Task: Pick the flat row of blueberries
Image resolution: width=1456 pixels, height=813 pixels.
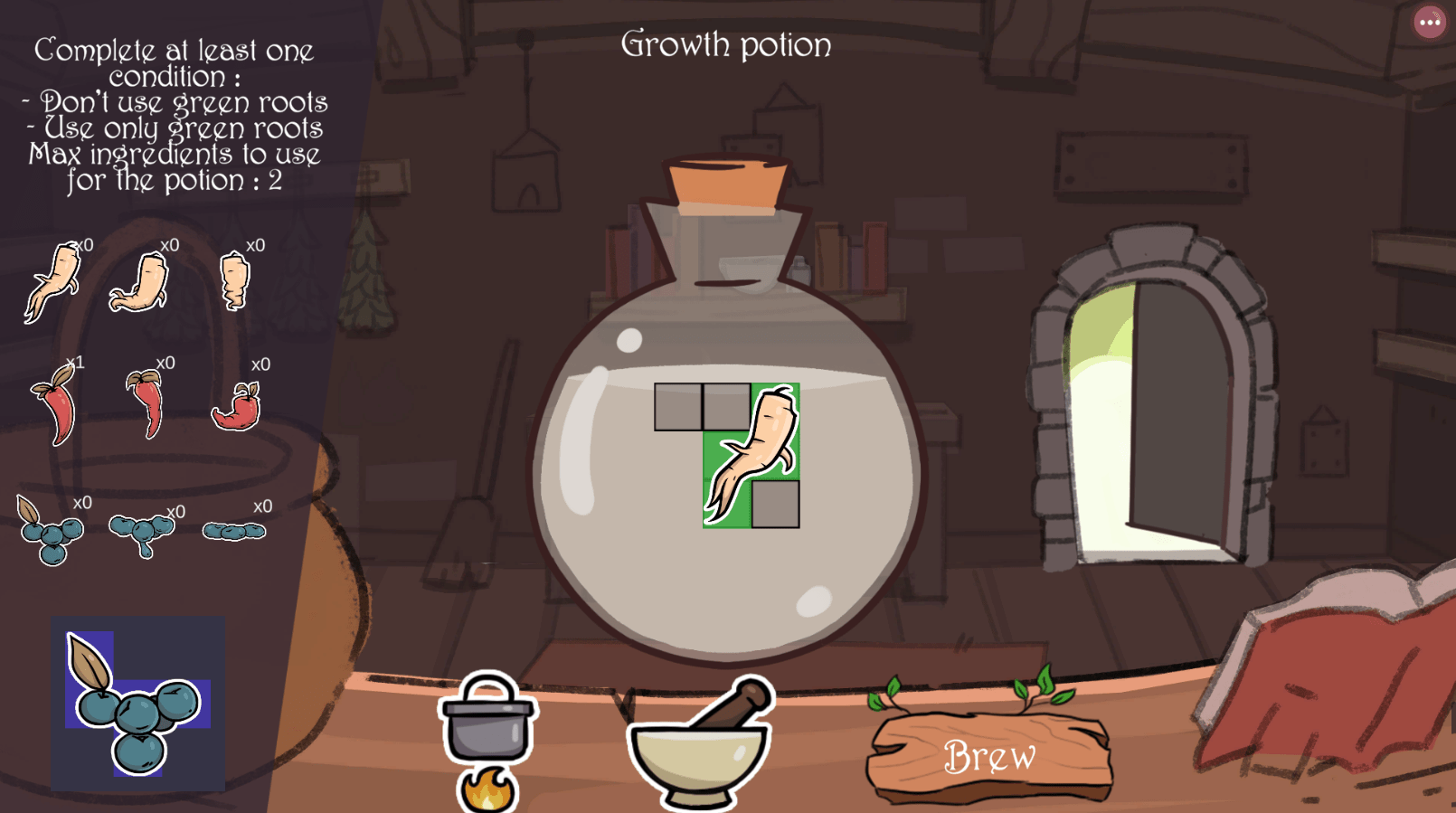Action: tap(233, 531)
